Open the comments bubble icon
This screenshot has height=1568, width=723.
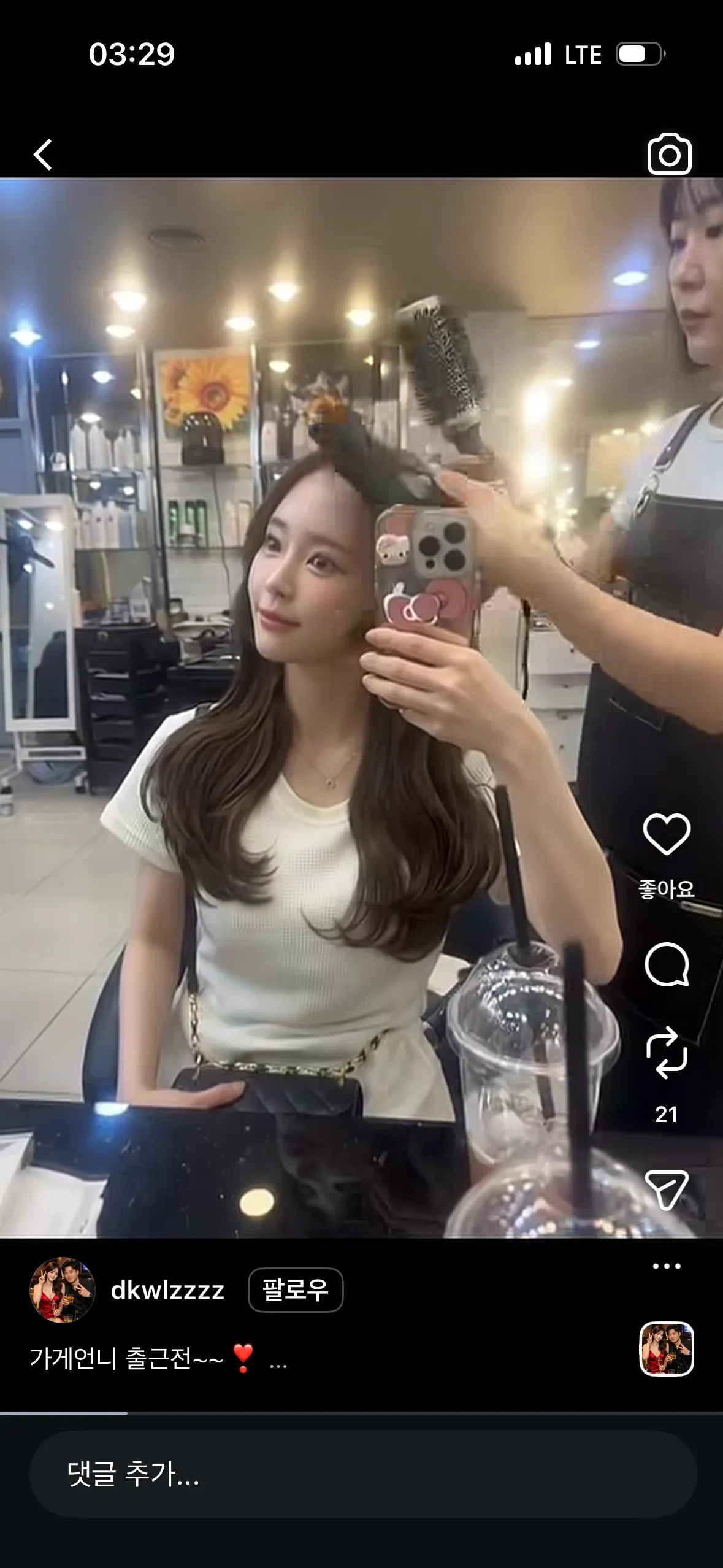[667, 964]
